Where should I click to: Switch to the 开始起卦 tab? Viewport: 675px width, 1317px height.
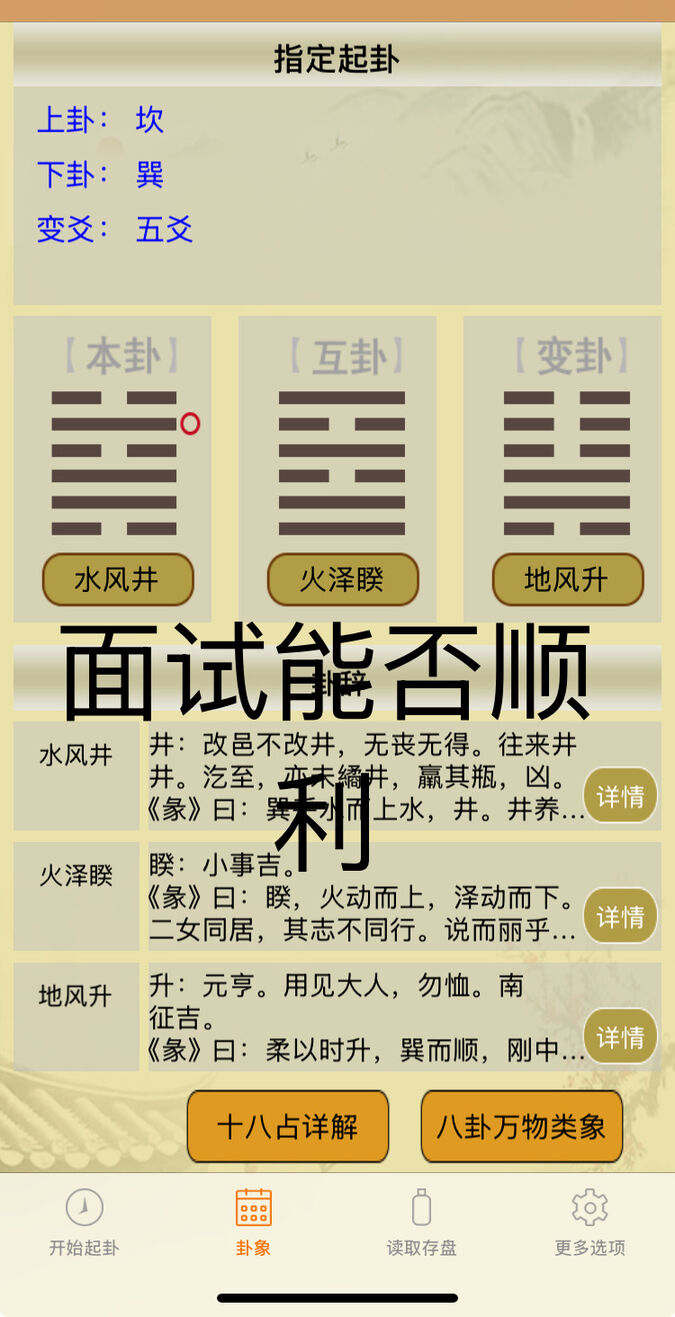84,1222
